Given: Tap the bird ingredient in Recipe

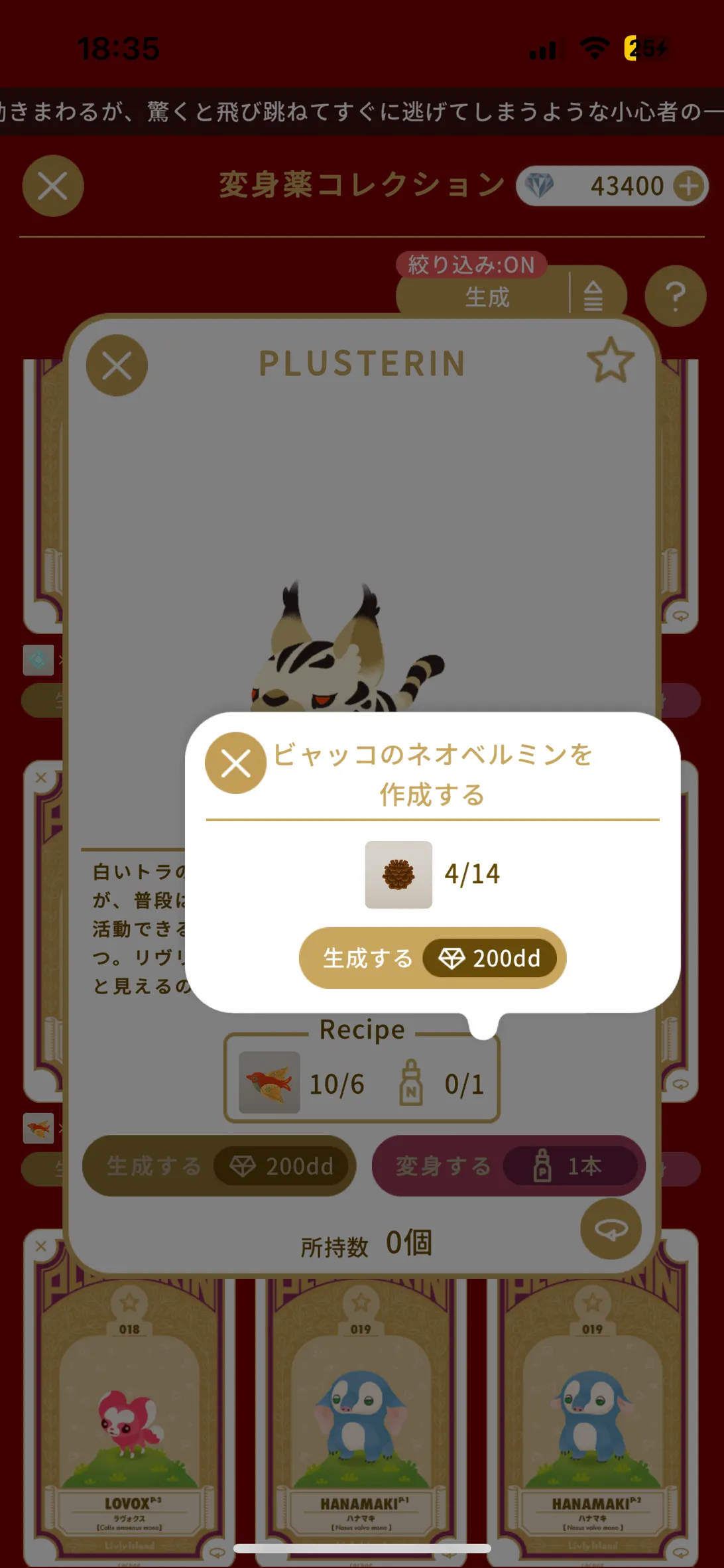Looking at the screenshot, I should [x=269, y=1082].
